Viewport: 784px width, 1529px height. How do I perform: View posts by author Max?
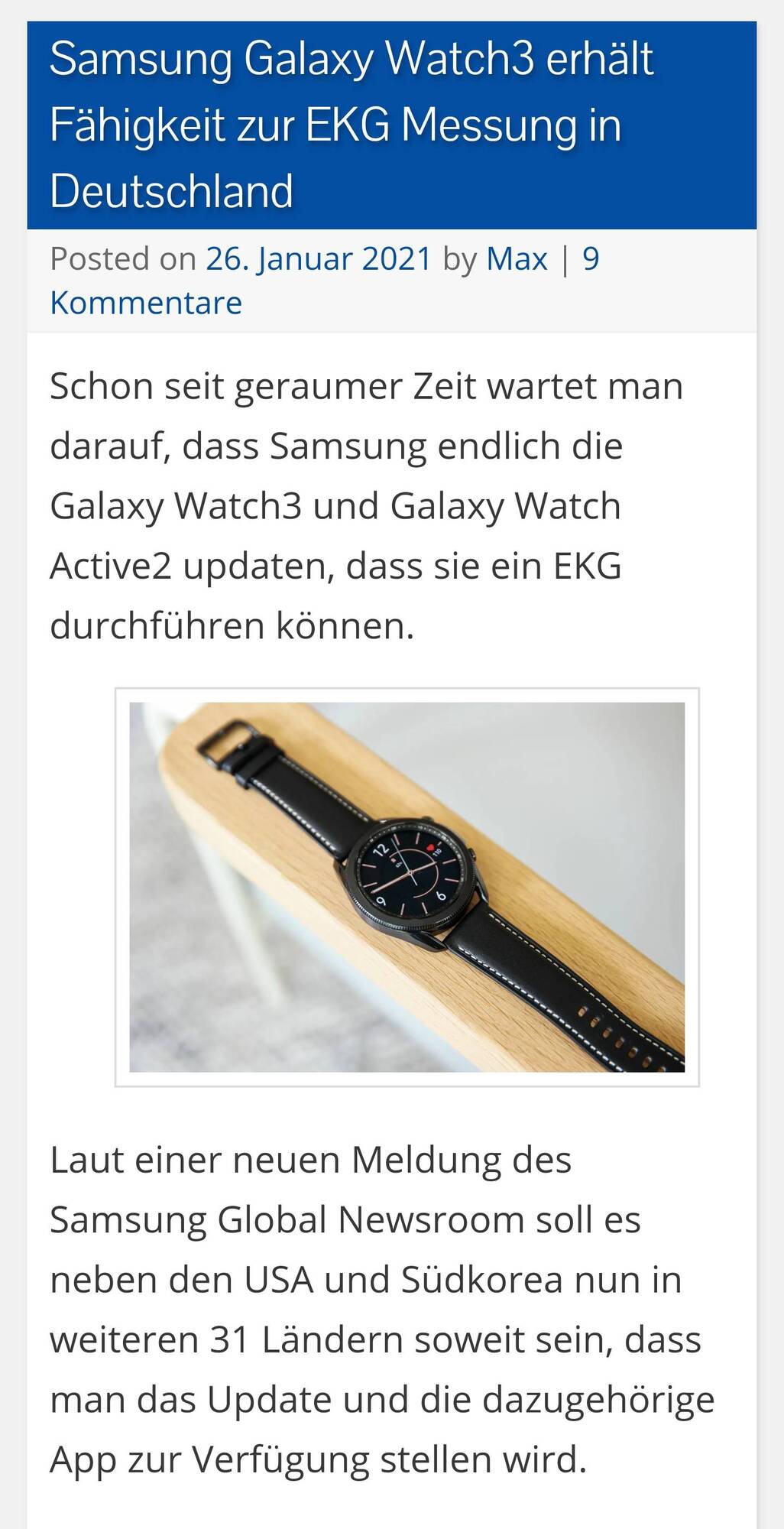(x=517, y=259)
